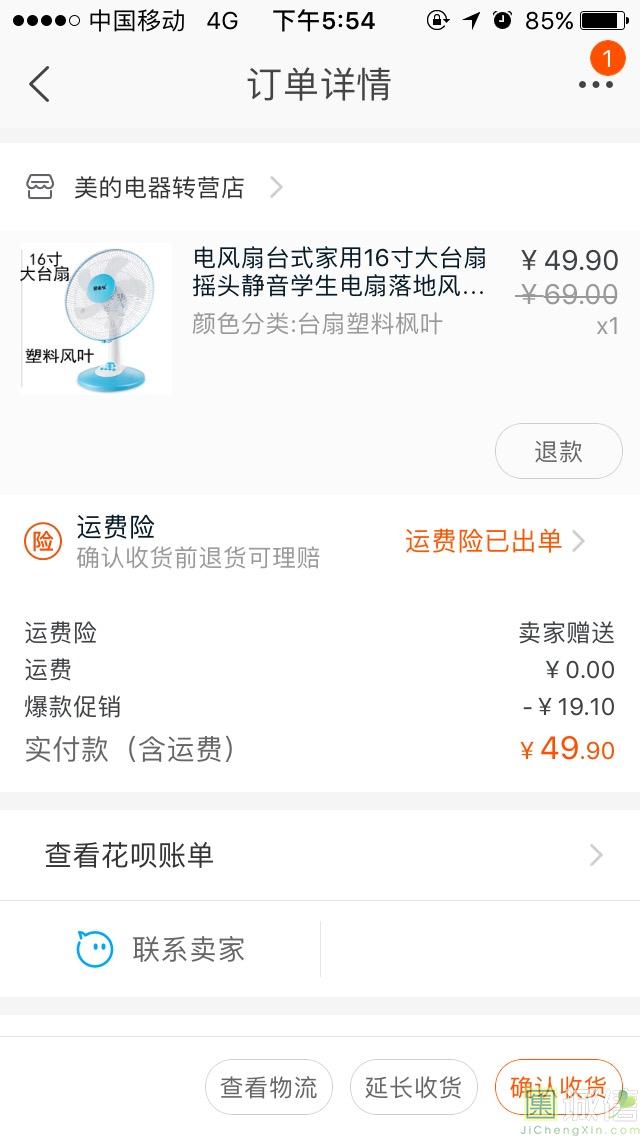This screenshot has height=1136, width=640.
Task: Tap 查看物流 to track shipment
Action: 268,1087
